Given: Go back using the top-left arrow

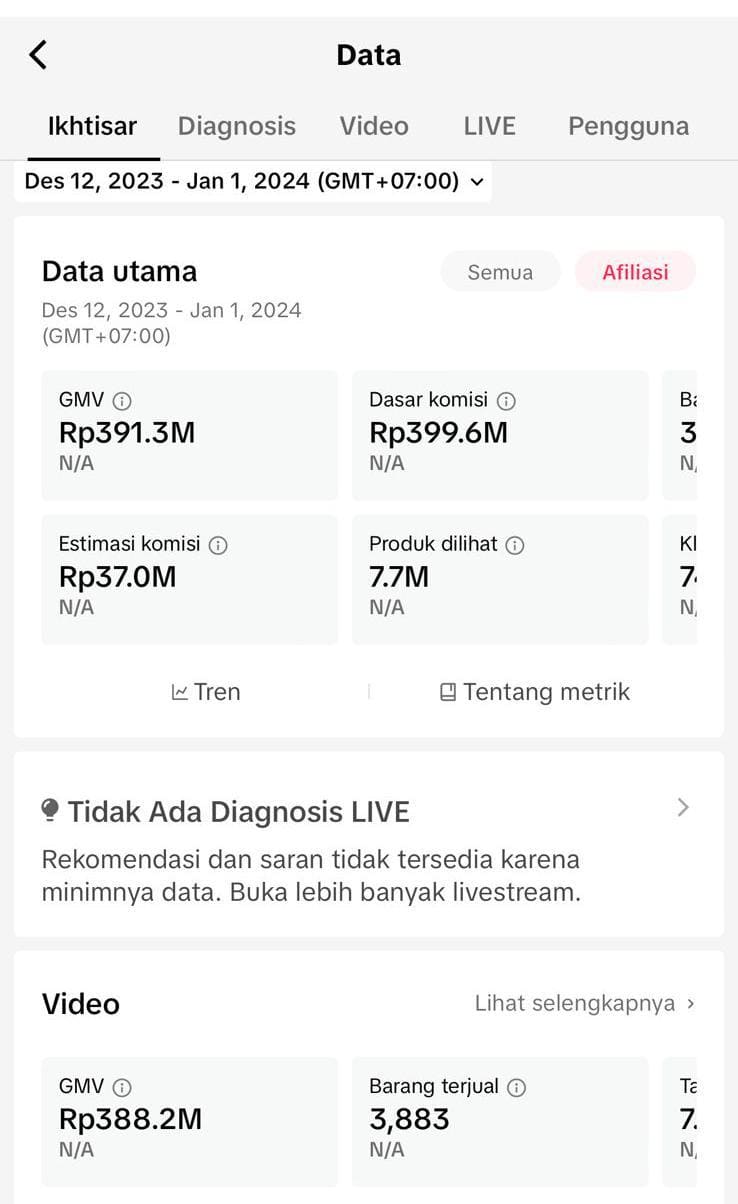Looking at the screenshot, I should pyautogui.click(x=38, y=54).
